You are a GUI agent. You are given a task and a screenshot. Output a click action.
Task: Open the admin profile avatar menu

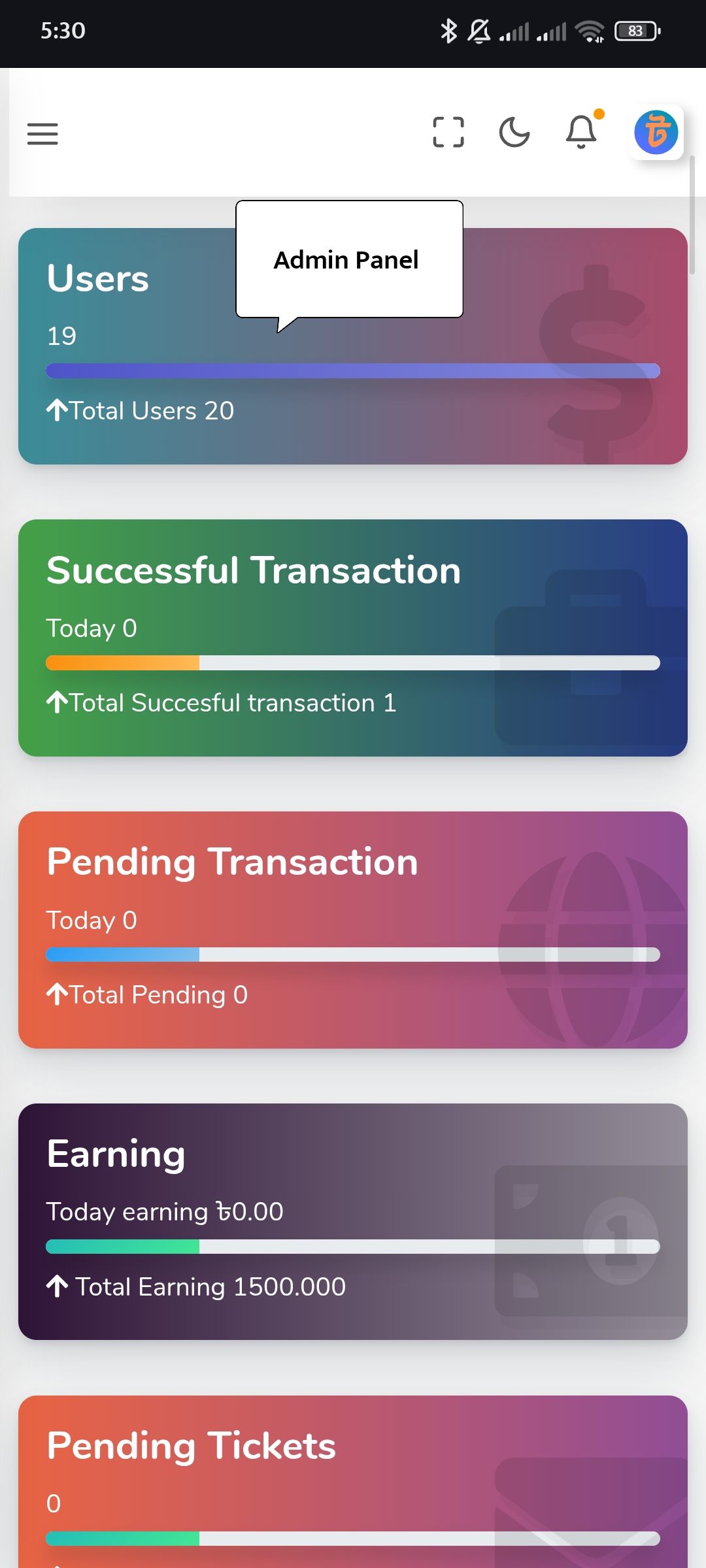pyautogui.click(x=656, y=132)
